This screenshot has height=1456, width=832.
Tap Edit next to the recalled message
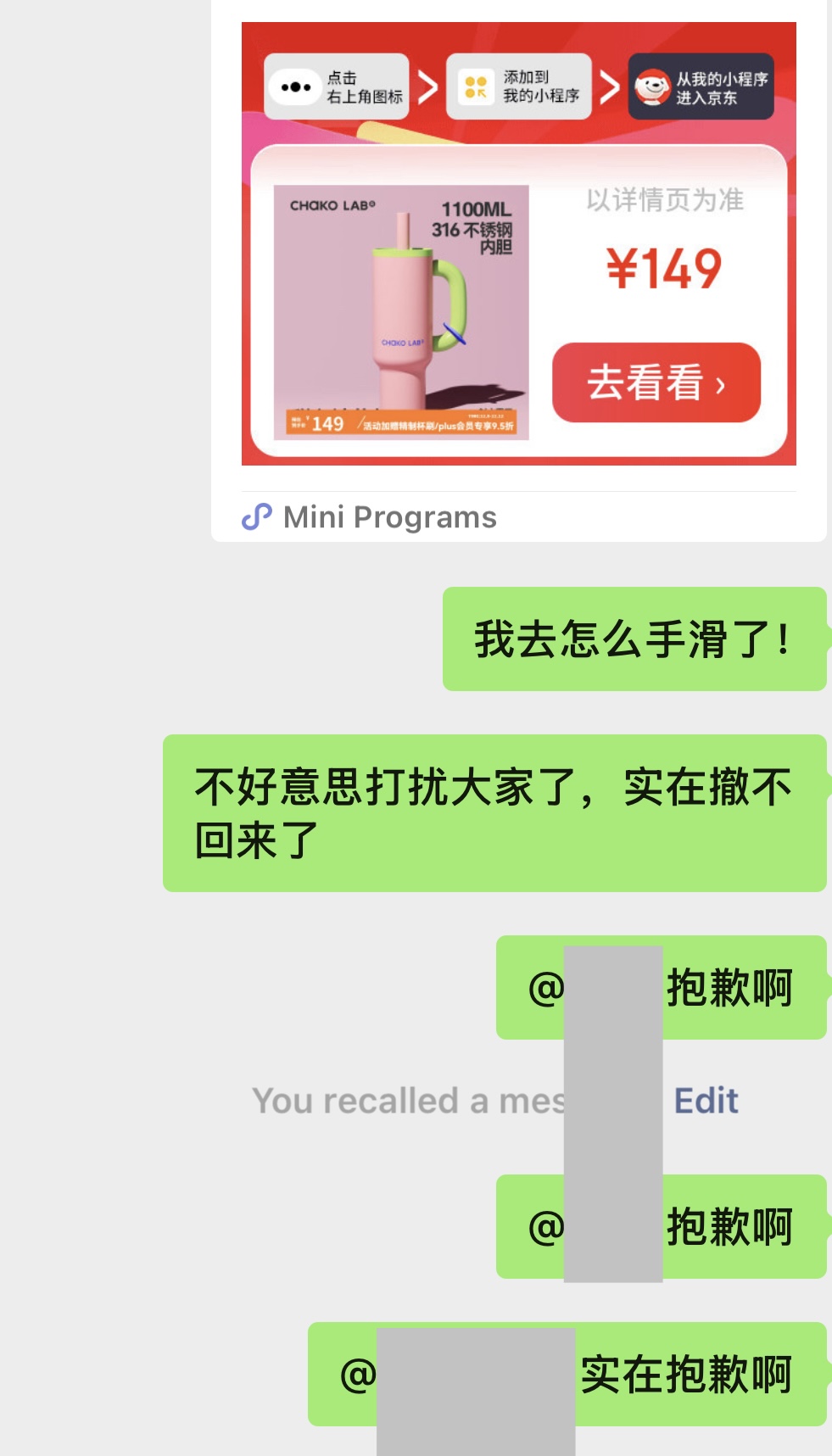coord(706,1101)
